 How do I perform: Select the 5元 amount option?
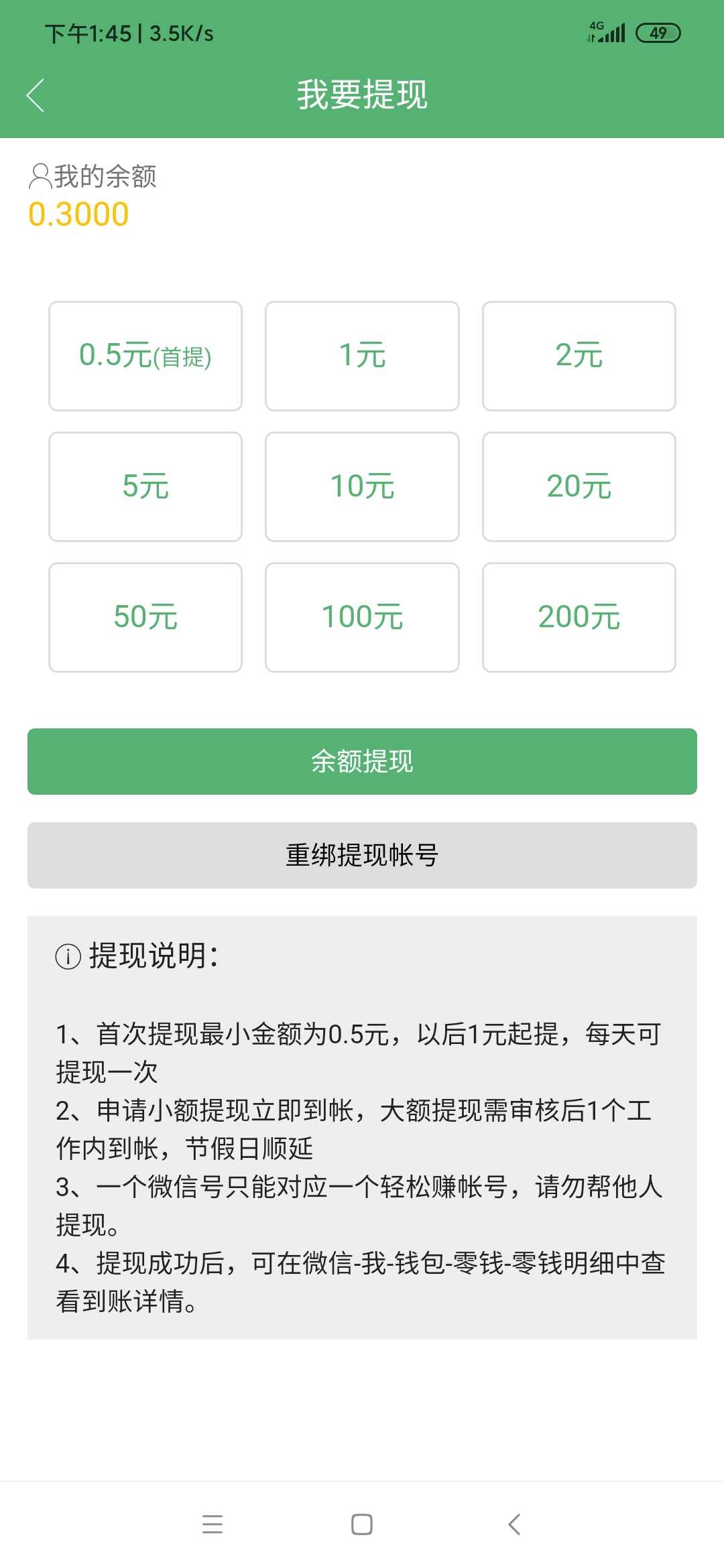pos(145,486)
